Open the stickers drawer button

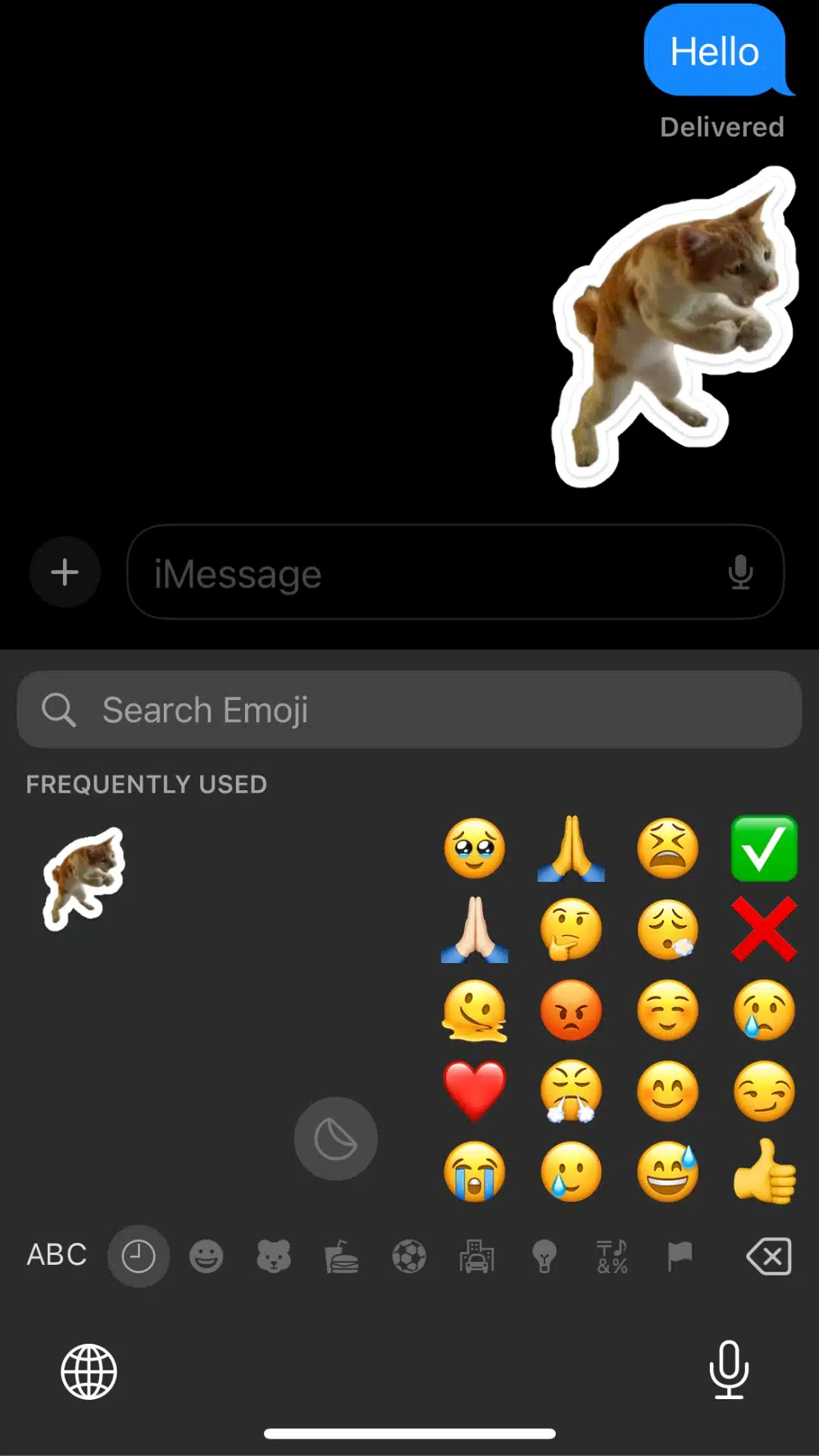tap(335, 1138)
